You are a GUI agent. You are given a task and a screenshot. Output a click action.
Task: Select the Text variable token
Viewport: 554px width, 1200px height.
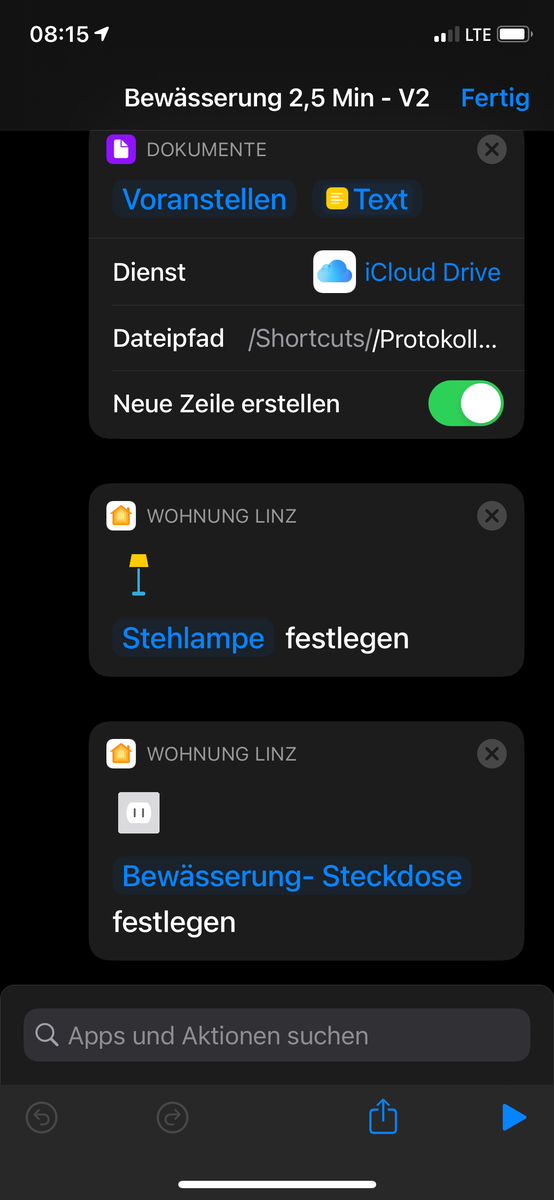pyautogui.click(x=367, y=199)
